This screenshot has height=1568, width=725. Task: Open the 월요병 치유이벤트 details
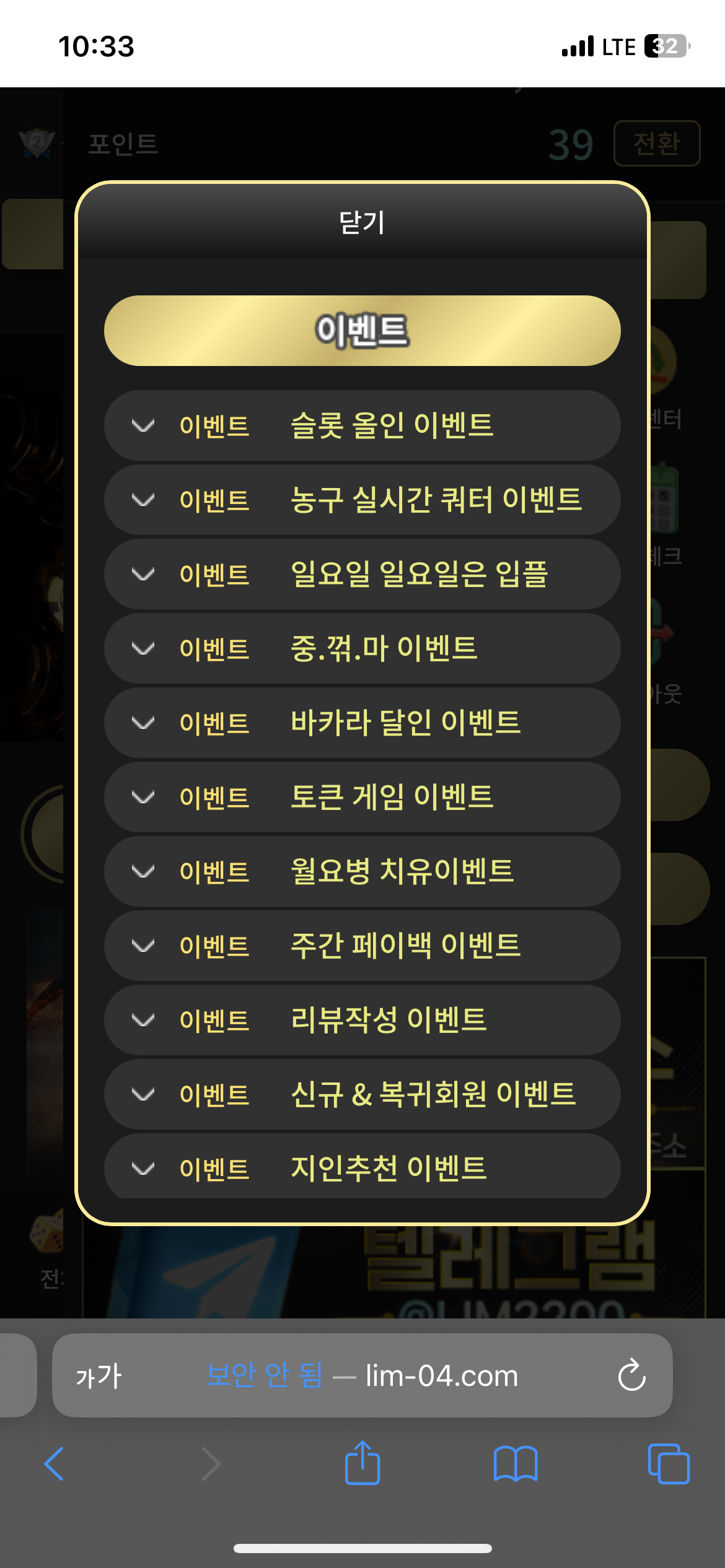click(x=362, y=871)
